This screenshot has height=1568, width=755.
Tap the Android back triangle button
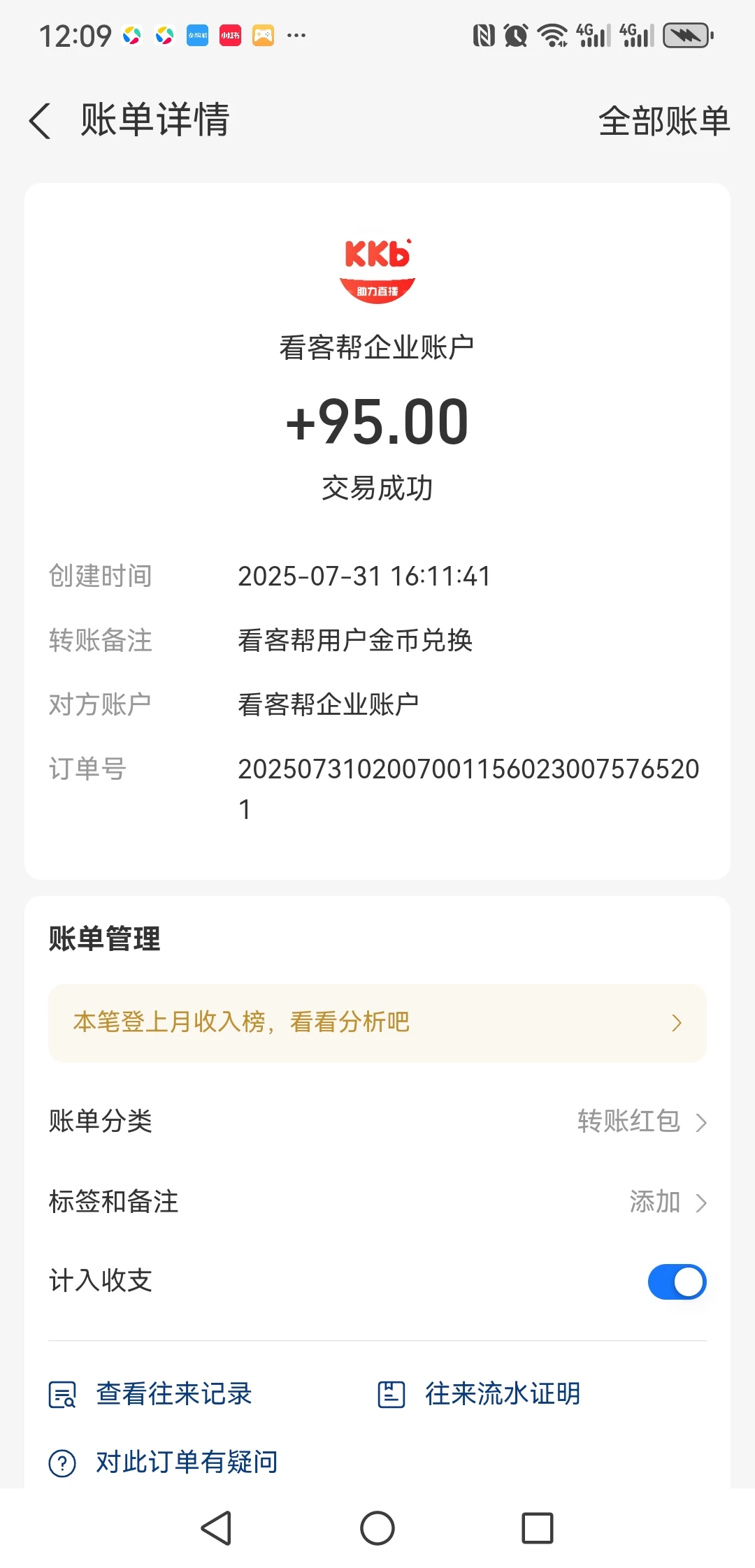(217, 1527)
